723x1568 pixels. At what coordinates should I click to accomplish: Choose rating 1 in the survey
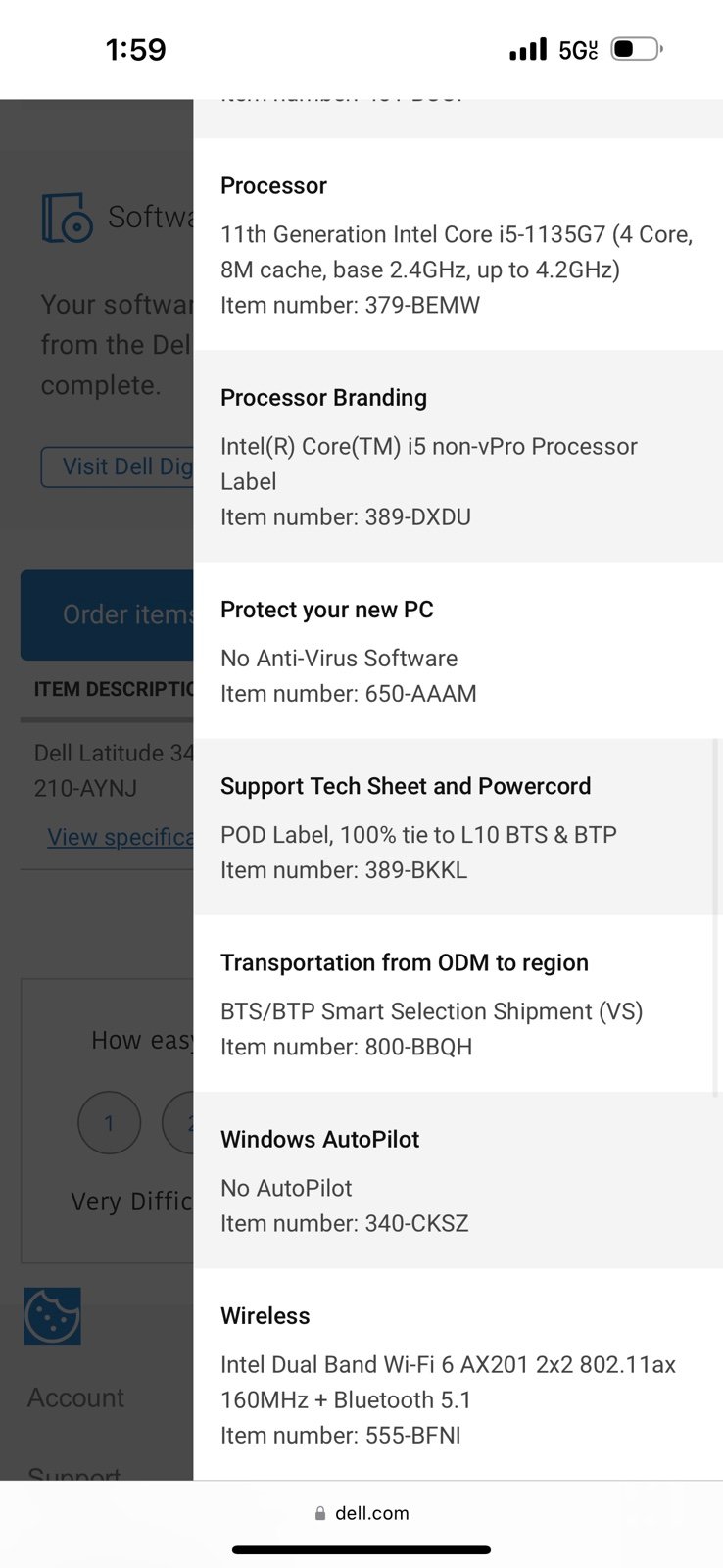click(109, 1122)
